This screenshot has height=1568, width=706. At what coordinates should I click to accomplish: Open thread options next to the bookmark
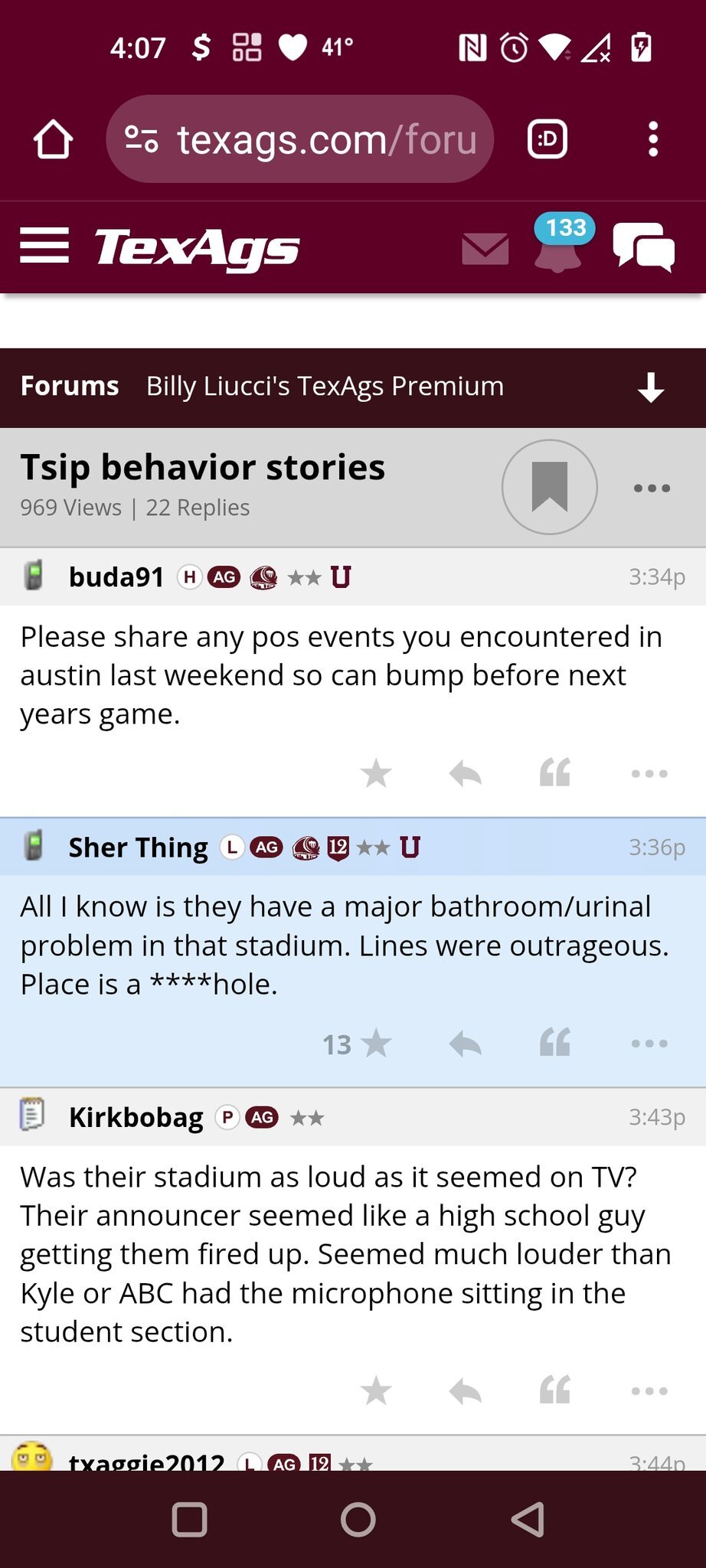click(x=652, y=488)
